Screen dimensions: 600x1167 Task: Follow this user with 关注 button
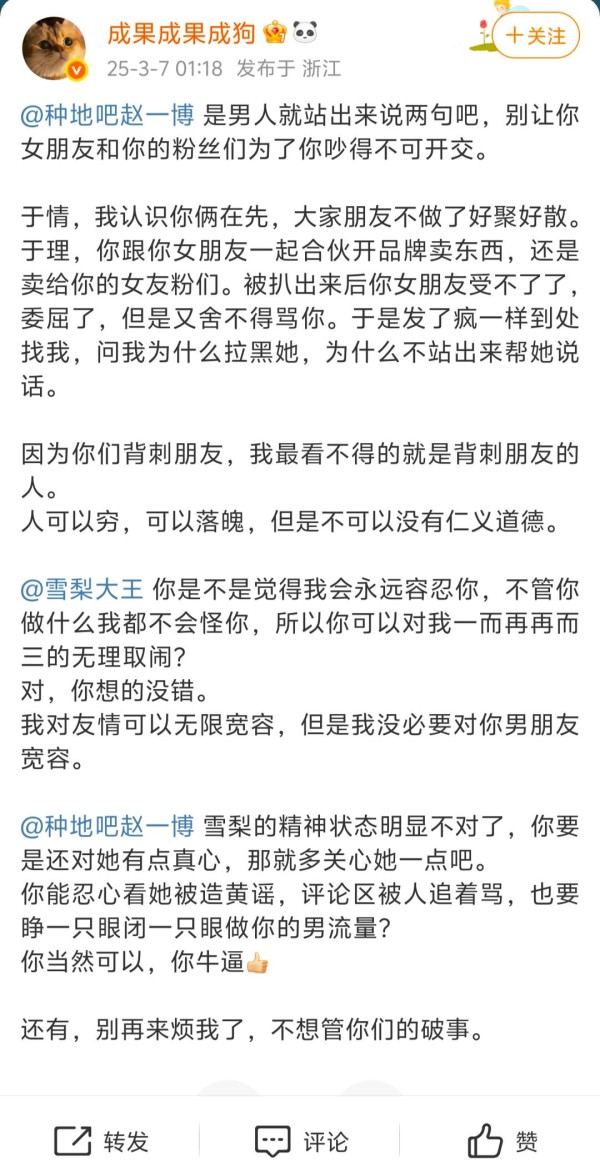tap(536, 37)
